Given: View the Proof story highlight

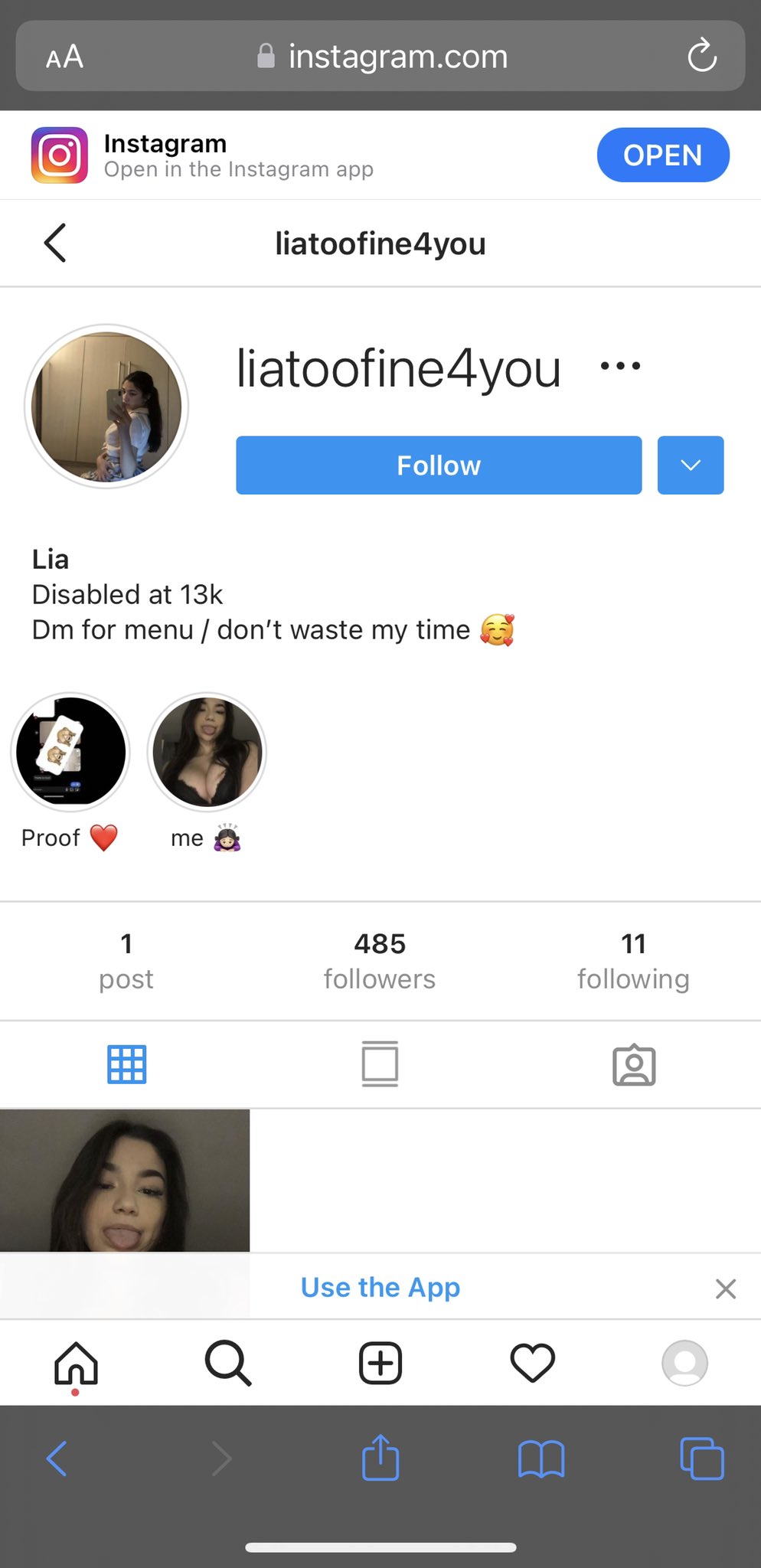Looking at the screenshot, I should (x=70, y=752).
